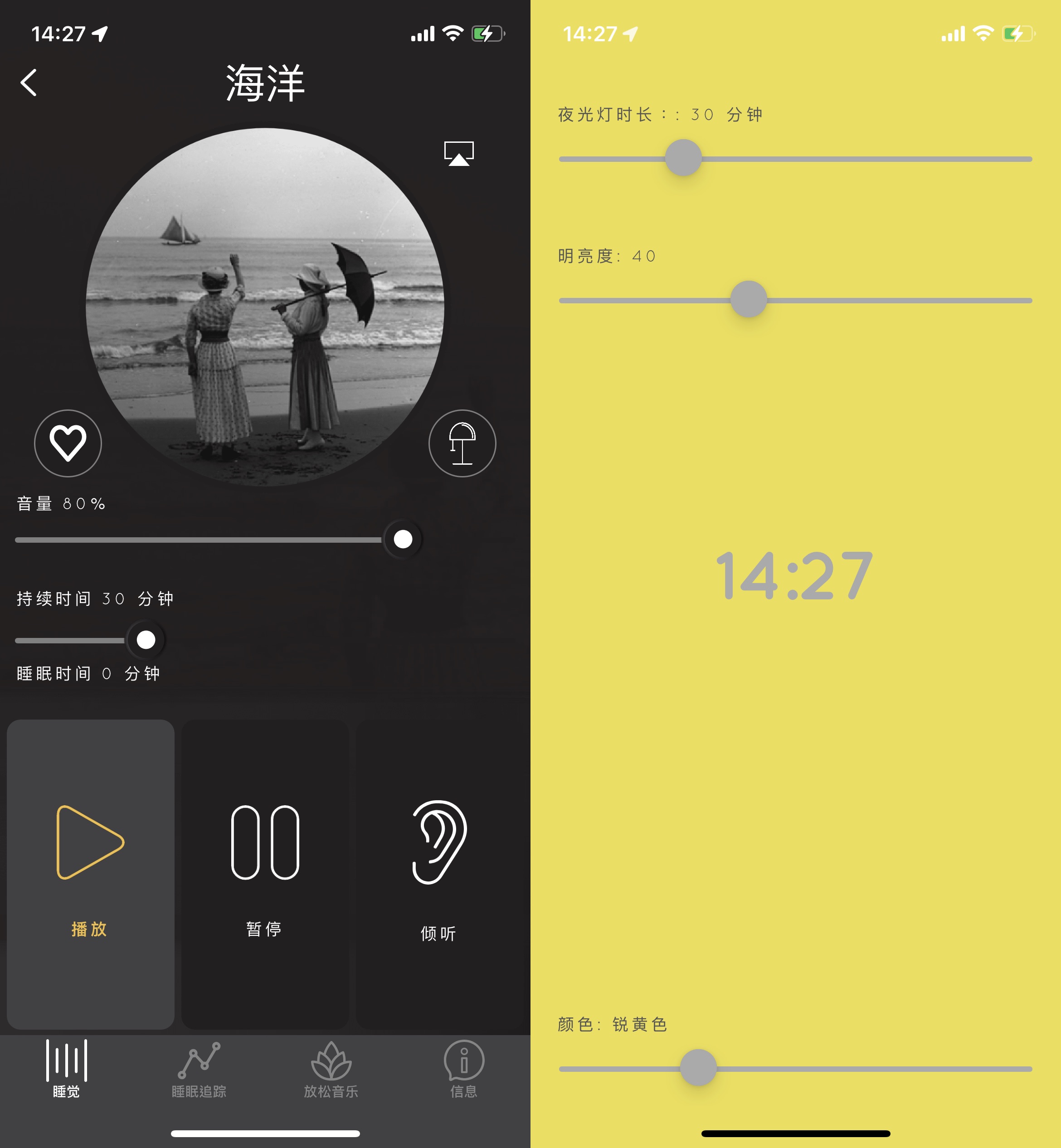Add 海洋 to favorites with the heart
The width and height of the screenshot is (1061, 1148).
point(68,443)
